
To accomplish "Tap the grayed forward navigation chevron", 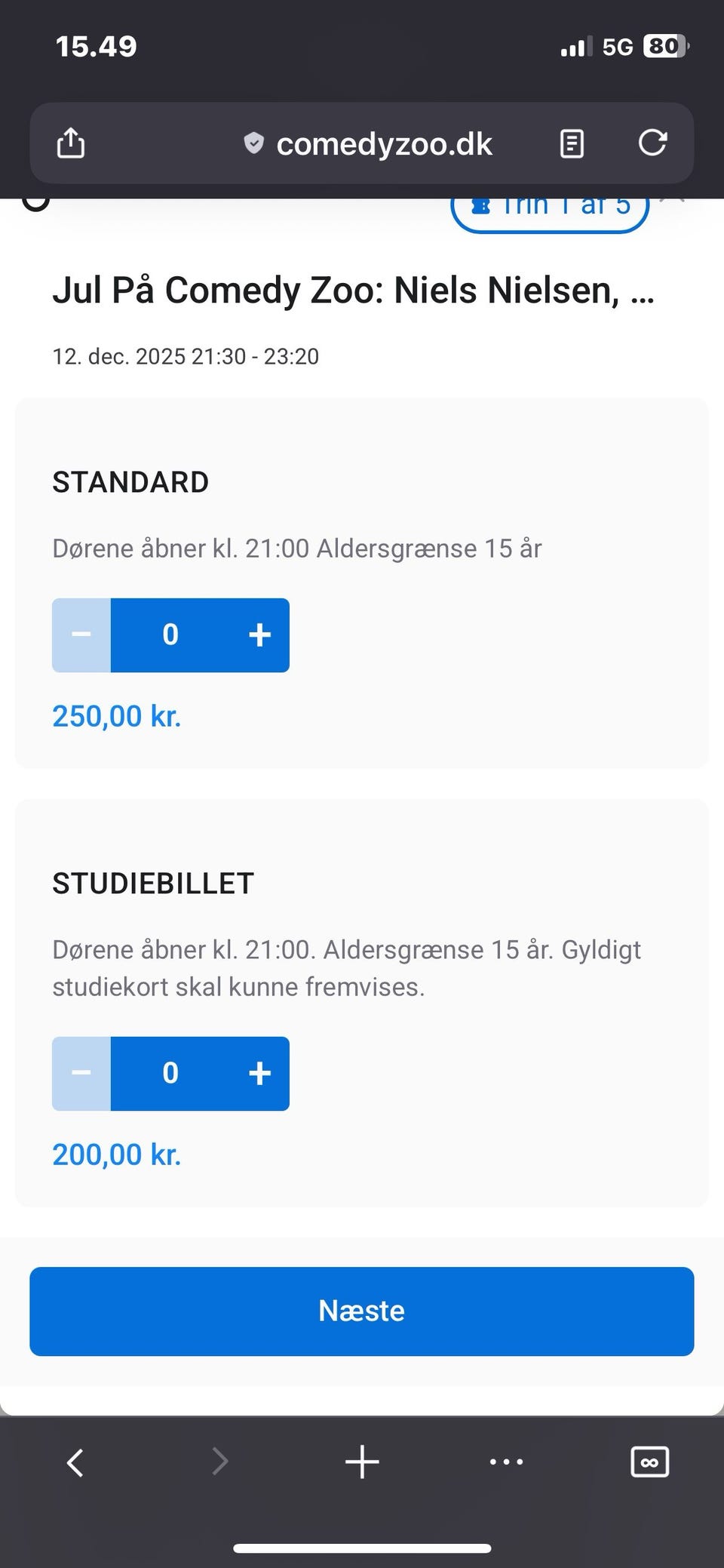I will [219, 1462].
